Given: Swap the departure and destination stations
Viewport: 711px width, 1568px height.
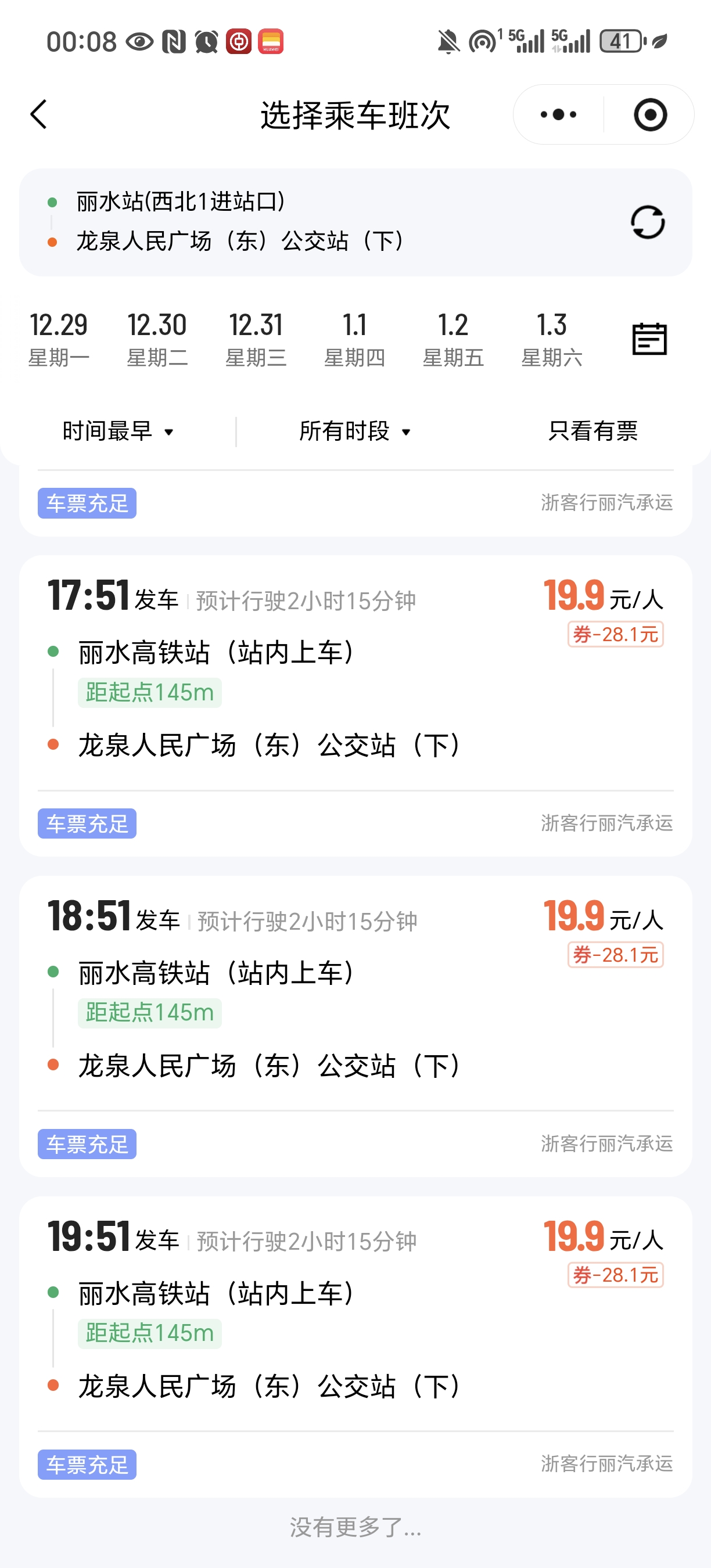Looking at the screenshot, I should point(647,222).
